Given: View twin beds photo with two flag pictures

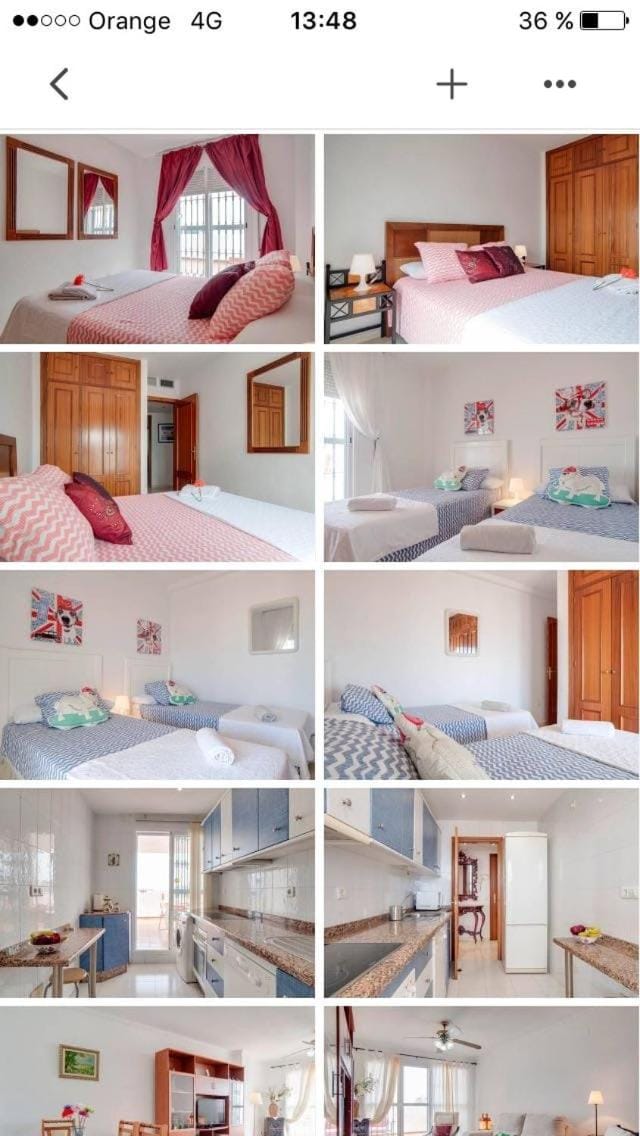Looking at the screenshot, I should pos(157,675).
